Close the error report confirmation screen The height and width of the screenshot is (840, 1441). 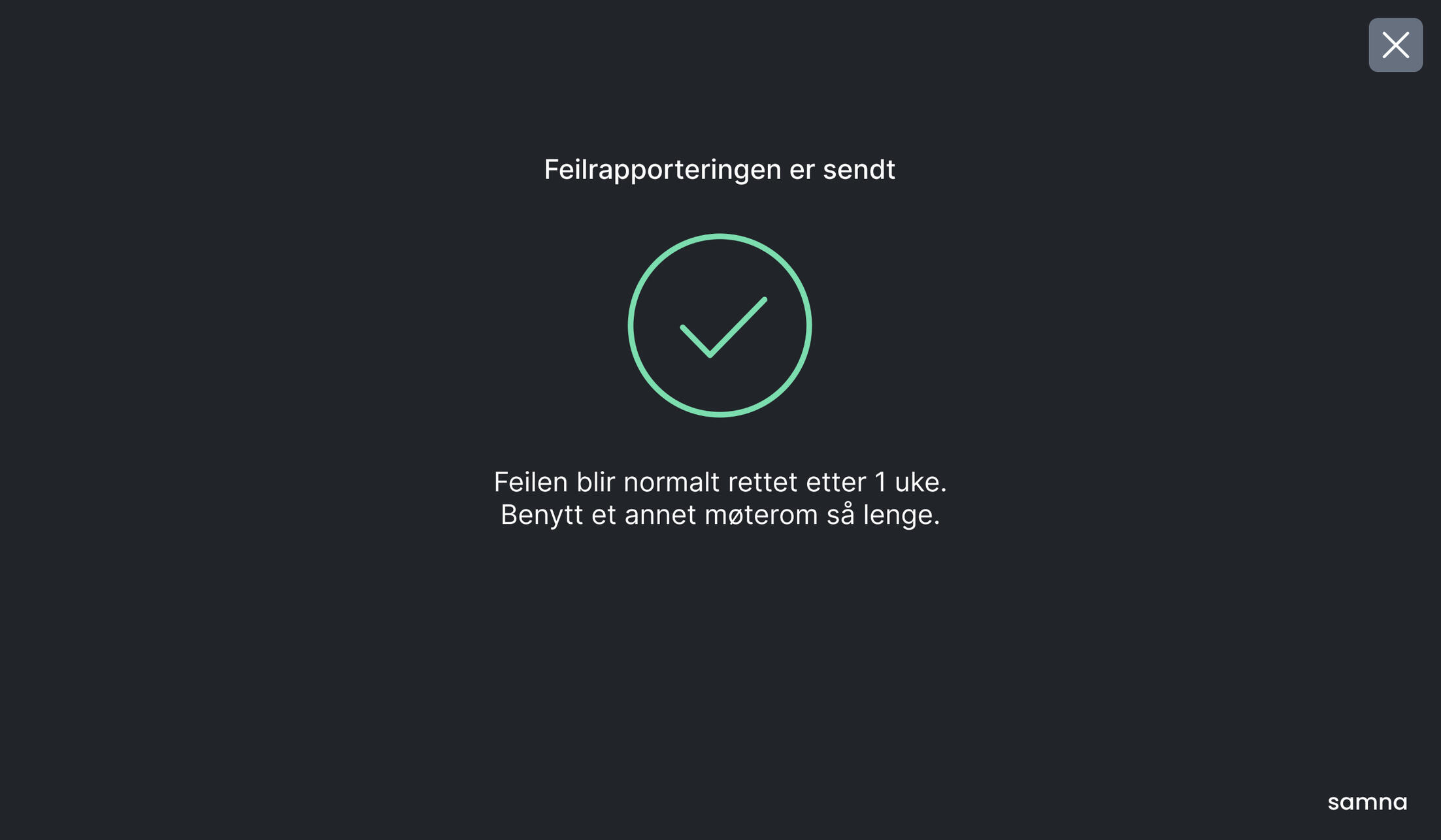click(1395, 45)
